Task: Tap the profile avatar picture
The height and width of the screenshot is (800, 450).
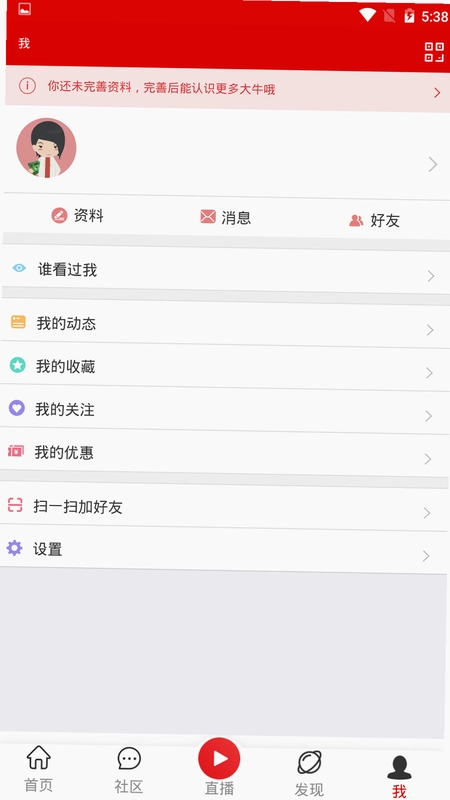Action: [46, 148]
